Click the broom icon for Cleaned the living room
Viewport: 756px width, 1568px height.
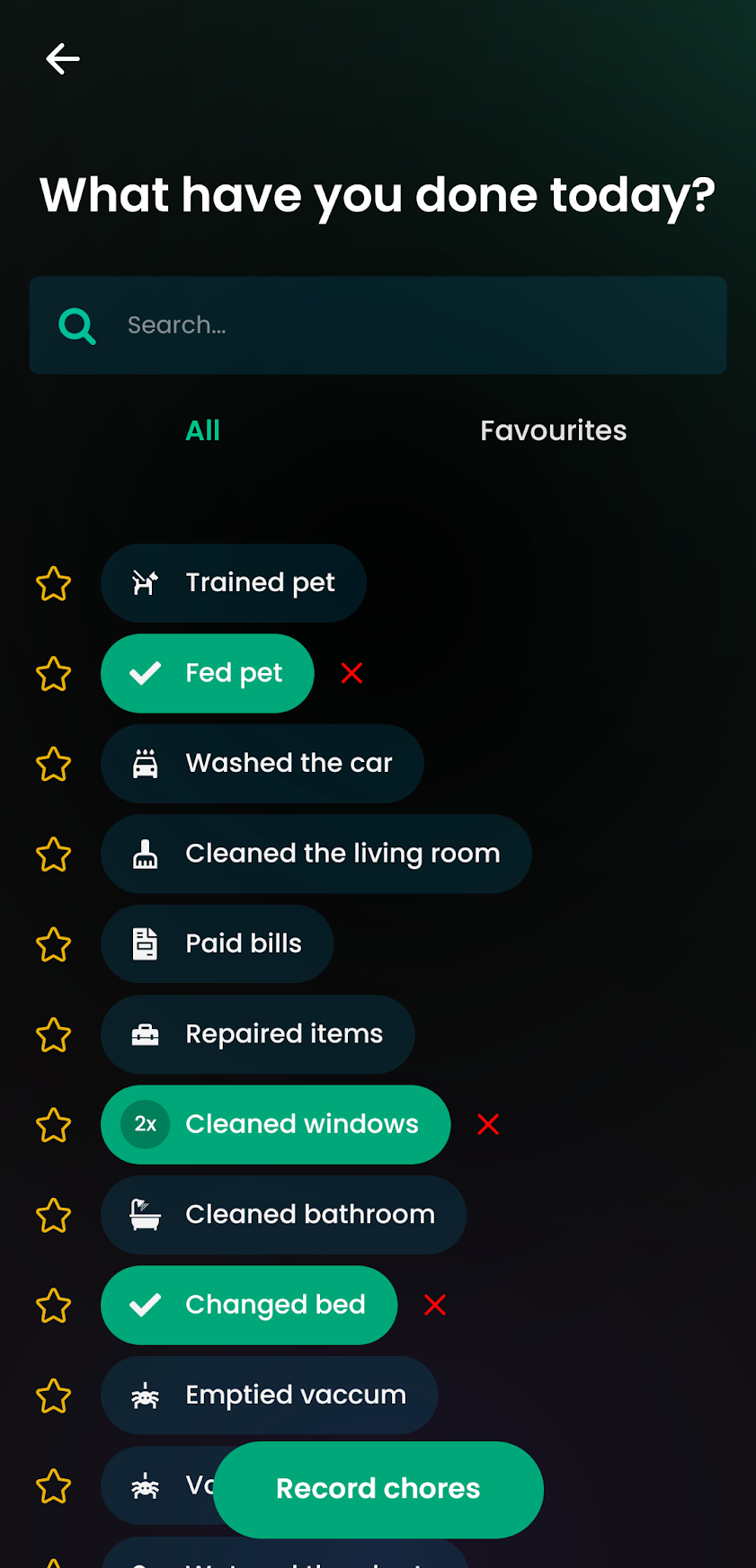tap(144, 854)
